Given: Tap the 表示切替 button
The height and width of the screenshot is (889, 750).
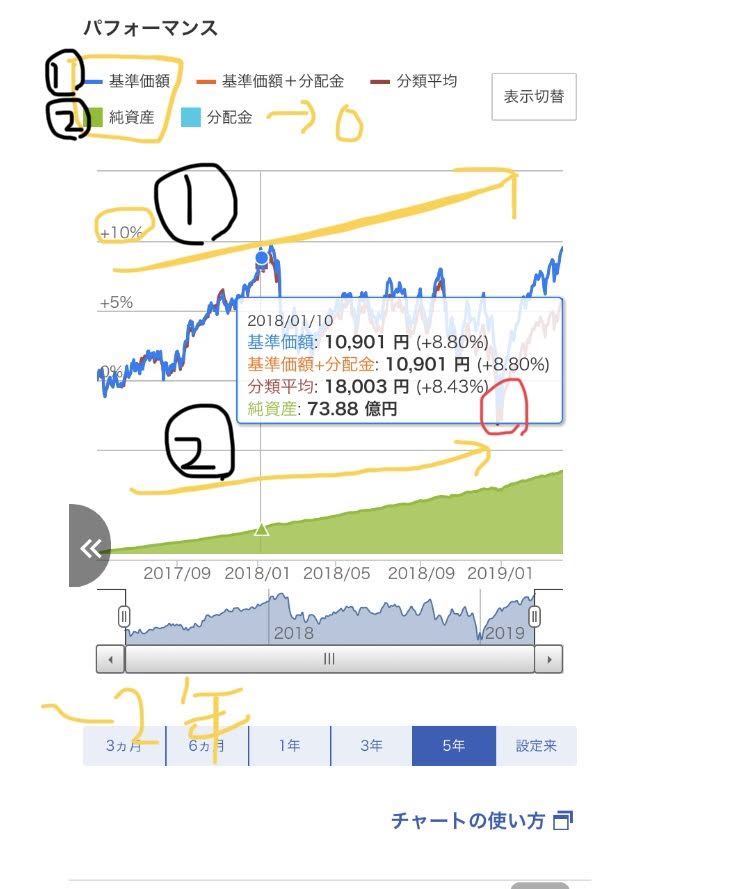Looking at the screenshot, I should (x=534, y=97).
